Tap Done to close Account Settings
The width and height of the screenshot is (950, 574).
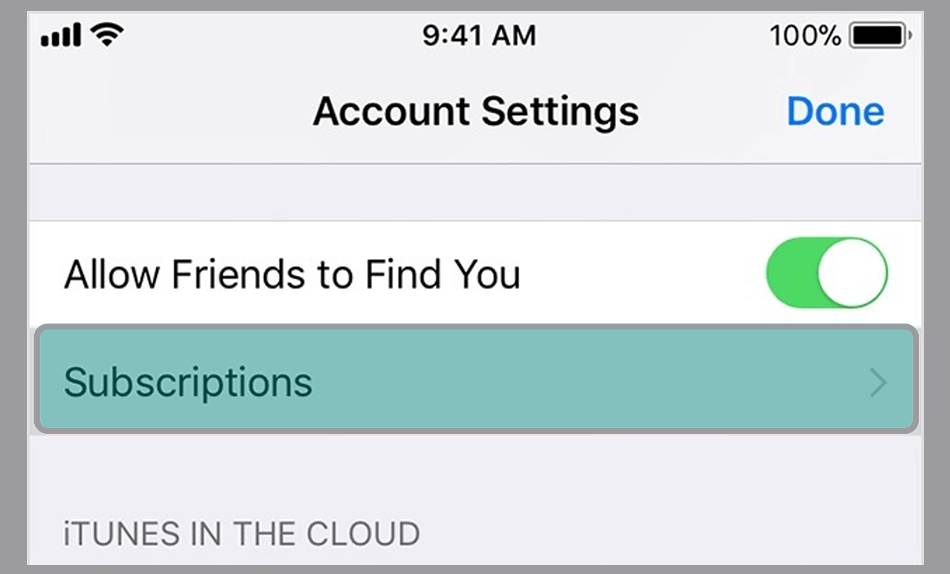pyautogui.click(x=835, y=111)
